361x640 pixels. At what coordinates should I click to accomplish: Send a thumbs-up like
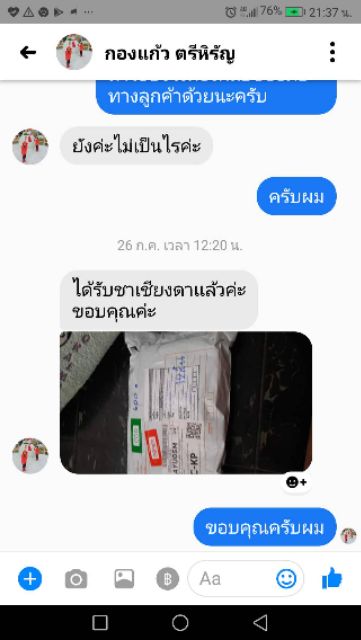[332, 578]
